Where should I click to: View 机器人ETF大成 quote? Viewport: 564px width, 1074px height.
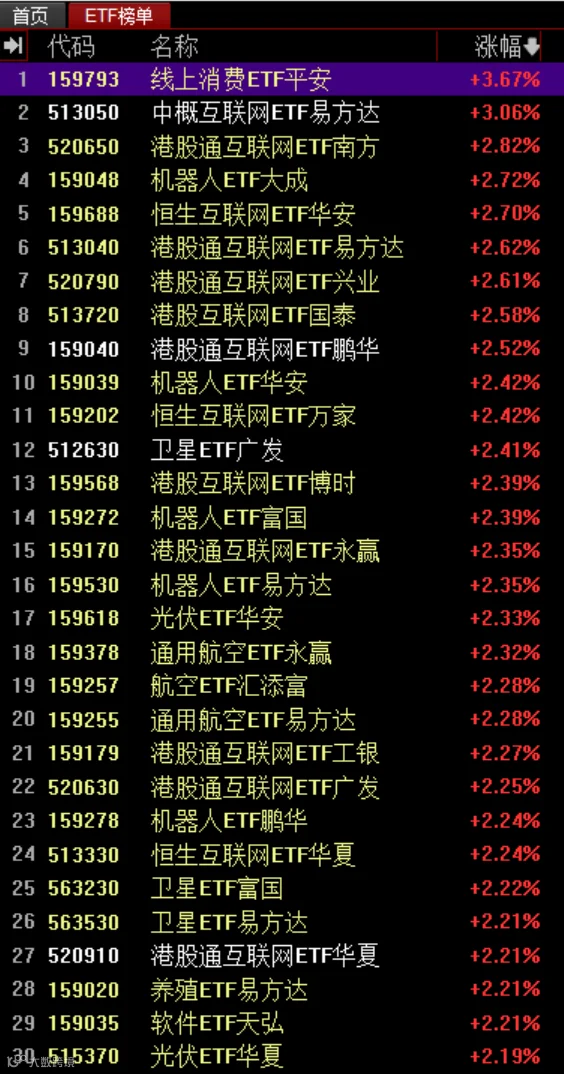(282, 180)
